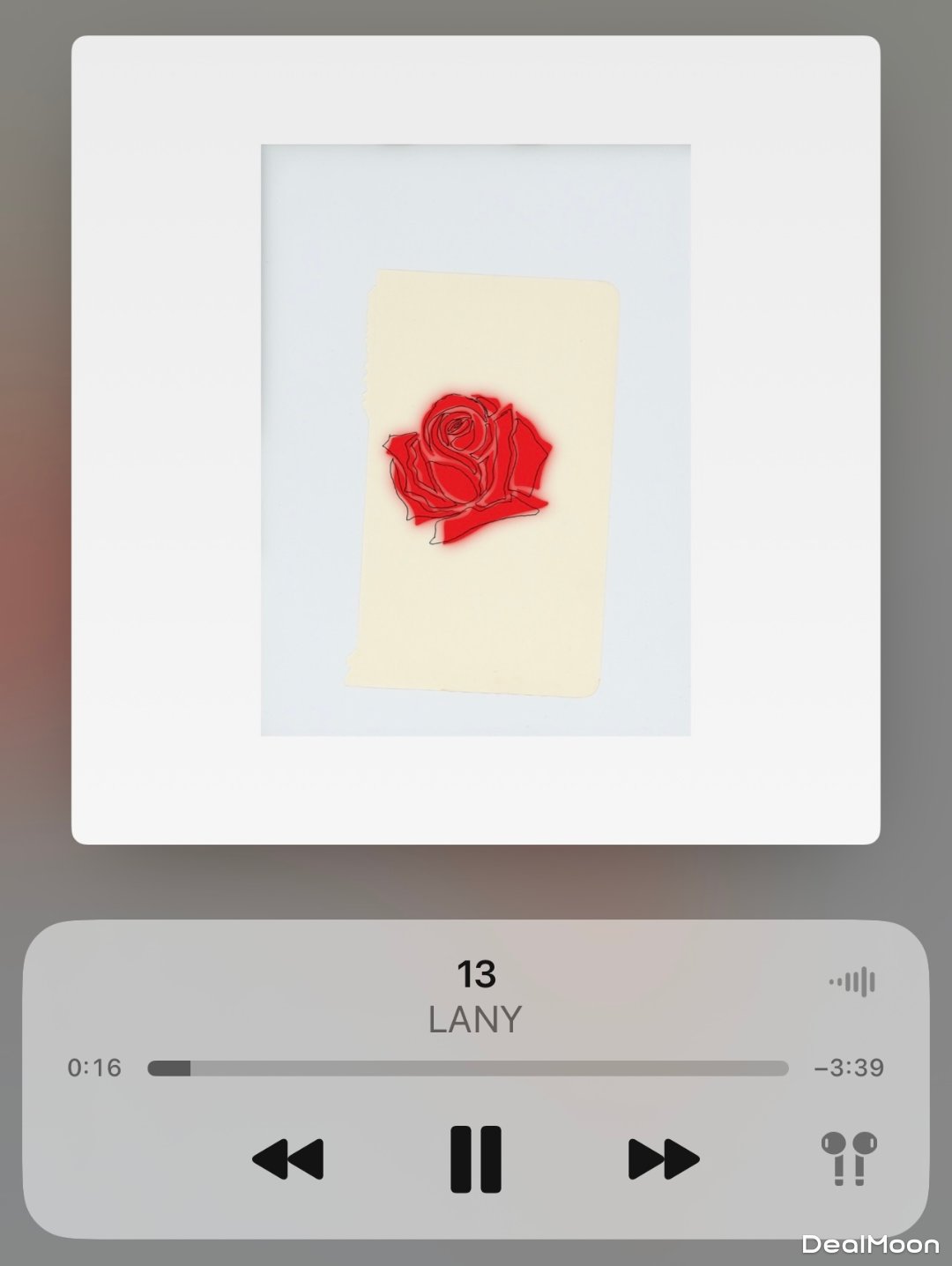
Task: Tap the rose album artwork
Action: point(476,440)
